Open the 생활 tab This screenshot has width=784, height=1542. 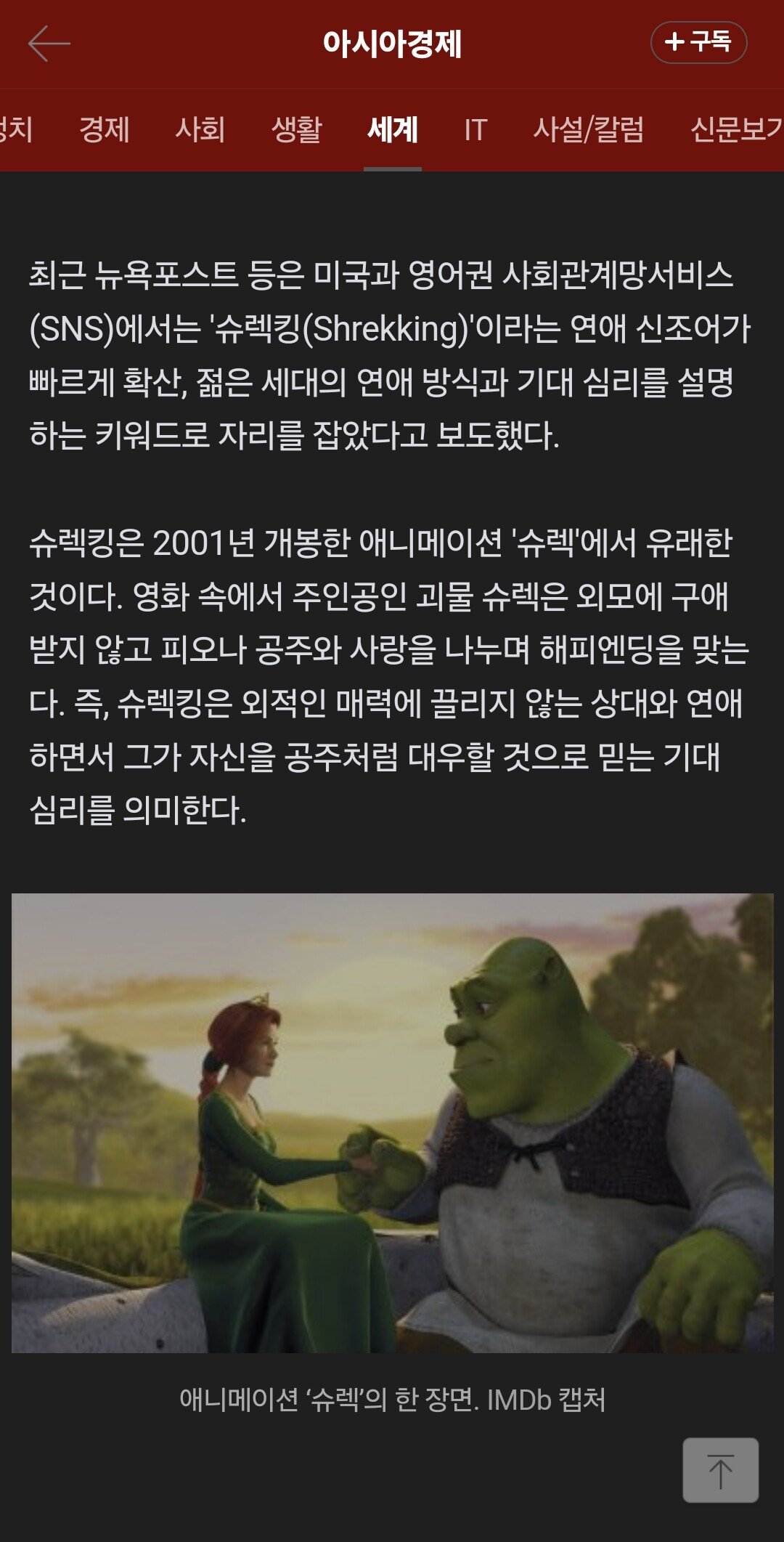point(296,130)
